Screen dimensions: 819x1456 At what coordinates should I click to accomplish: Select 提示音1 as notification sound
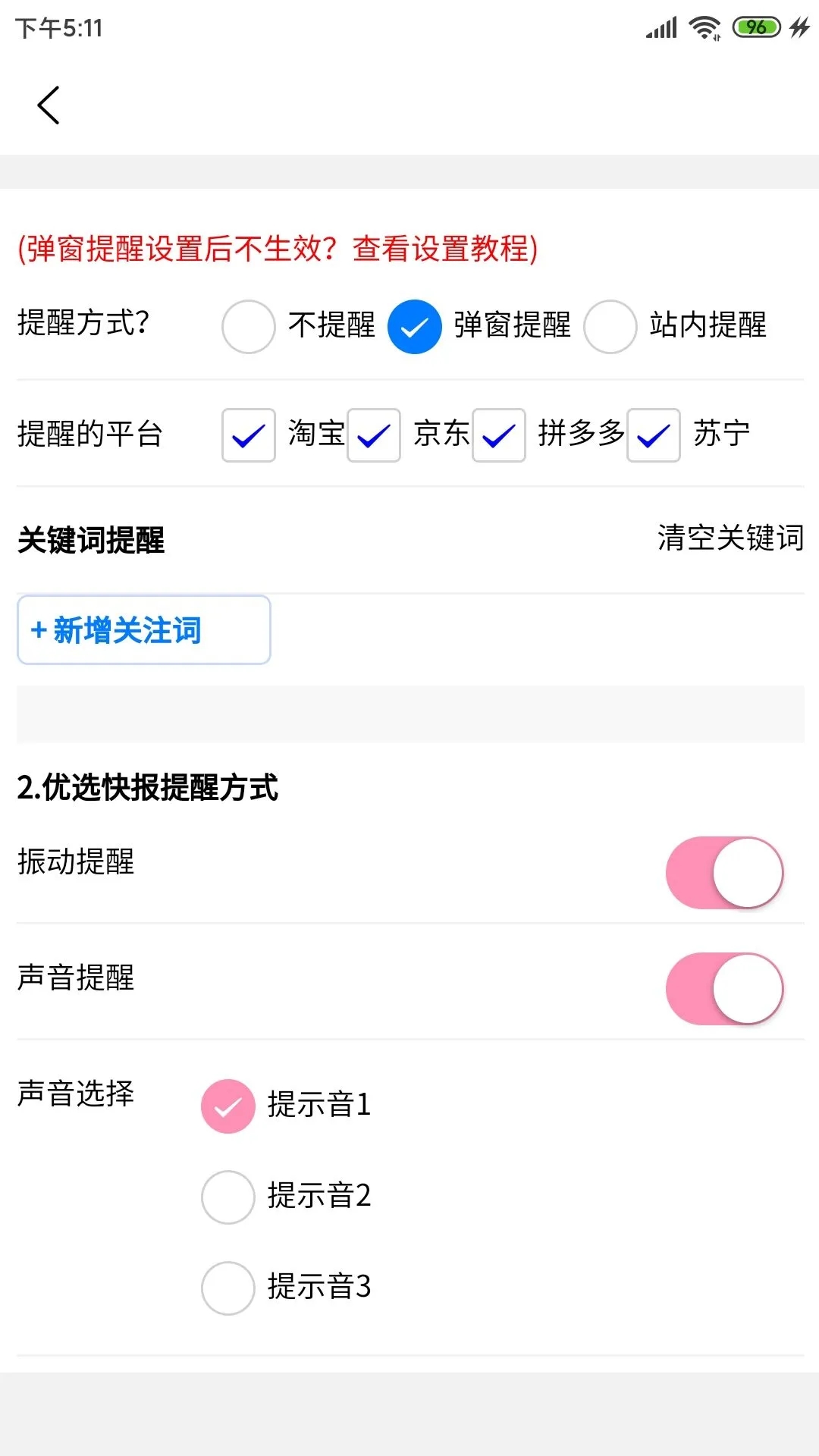click(x=227, y=1106)
